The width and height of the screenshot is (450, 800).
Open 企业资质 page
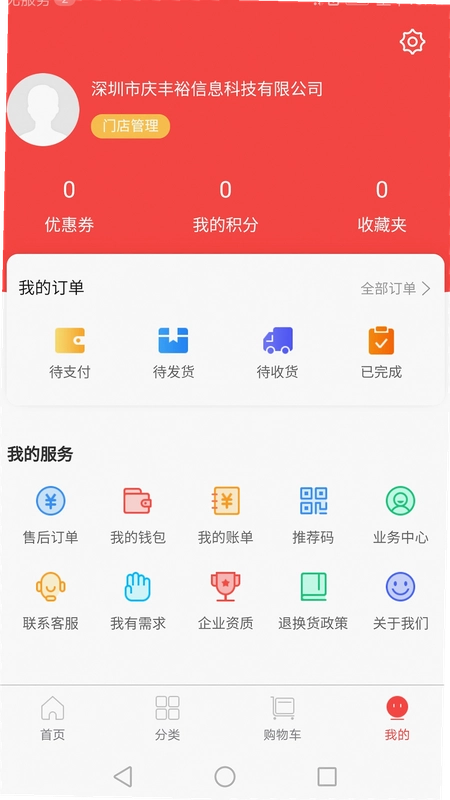(226, 601)
